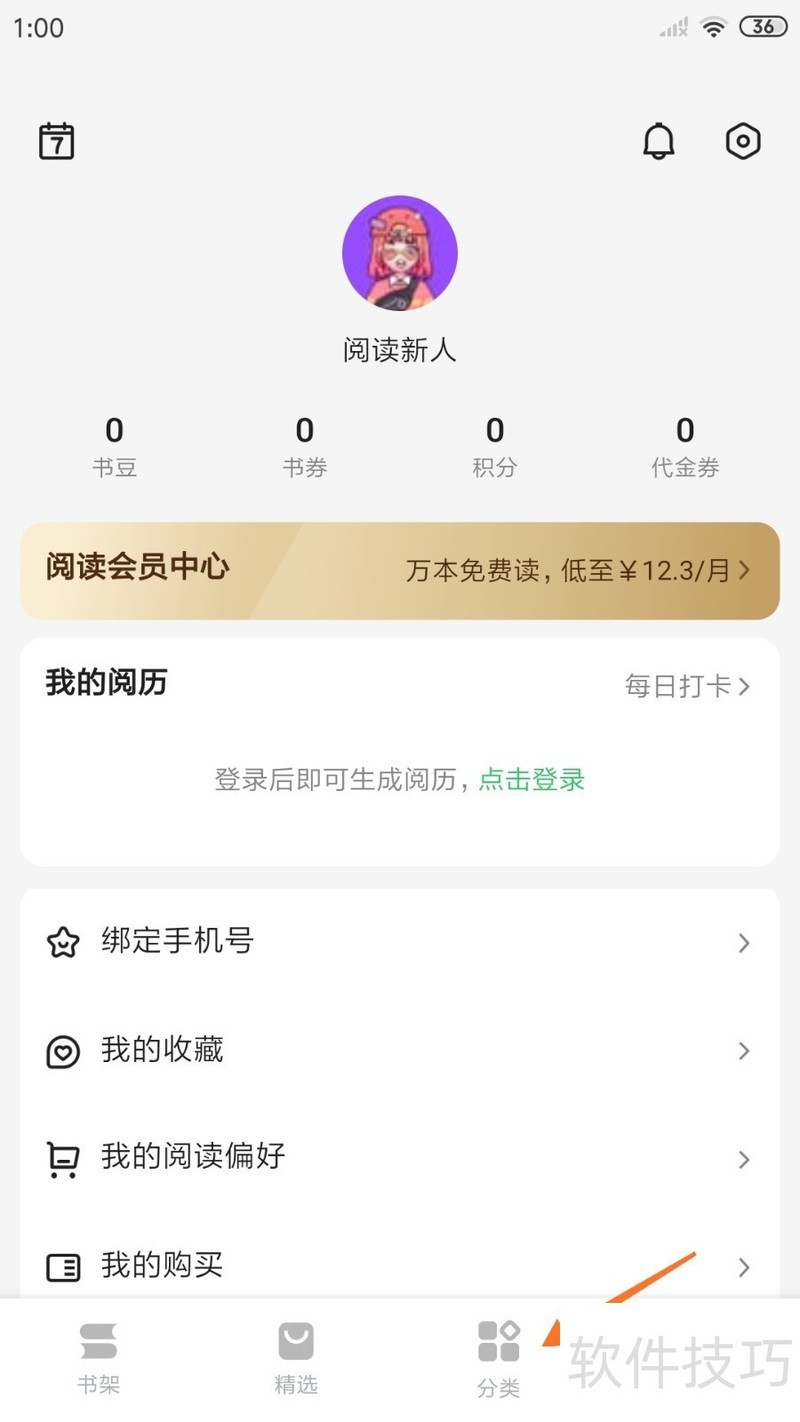This screenshot has height=1422, width=800.
Task: Switch to the 精选 tab
Action: tap(296, 1355)
